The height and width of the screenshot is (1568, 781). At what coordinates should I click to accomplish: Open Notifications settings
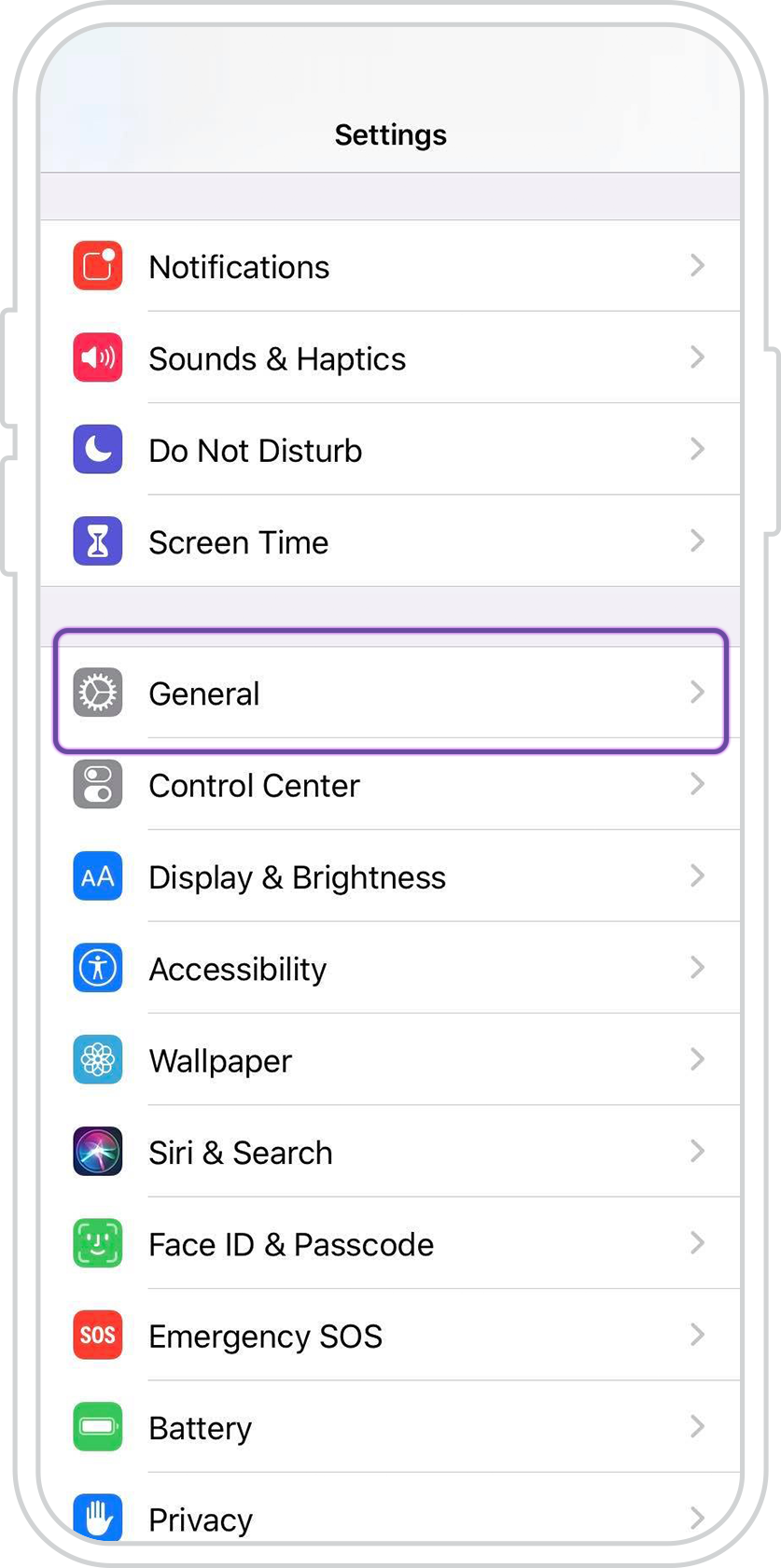(x=390, y=266)
